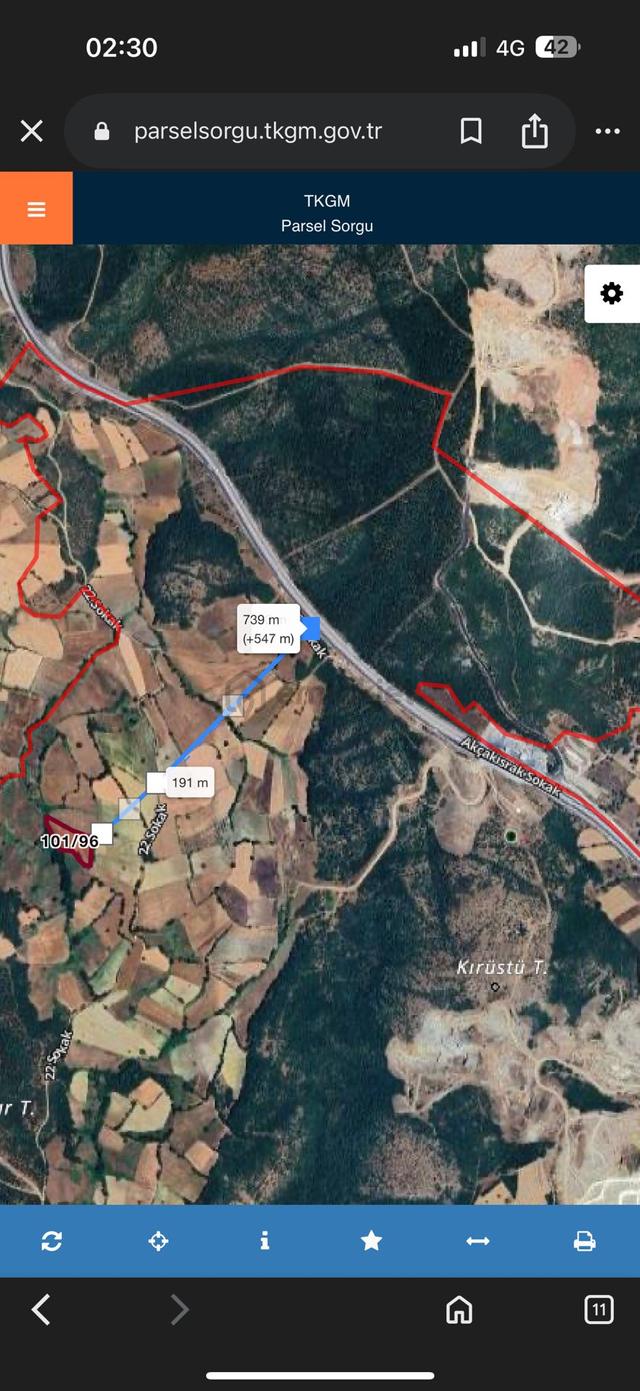Close the browser tab with X
This screenshot has height=1391, width=640.
point(32,131)
